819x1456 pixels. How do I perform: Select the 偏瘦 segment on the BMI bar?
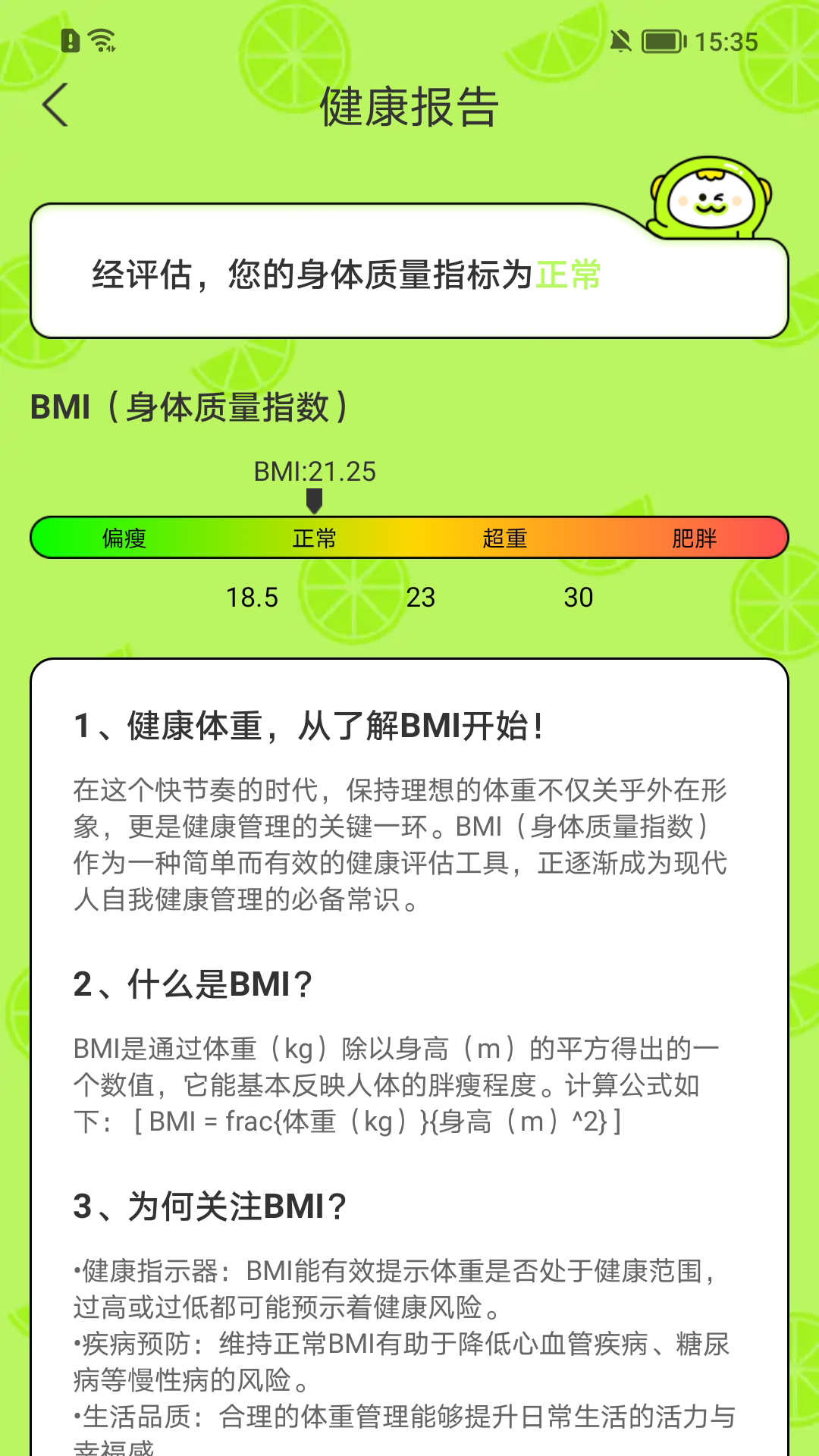124,538
